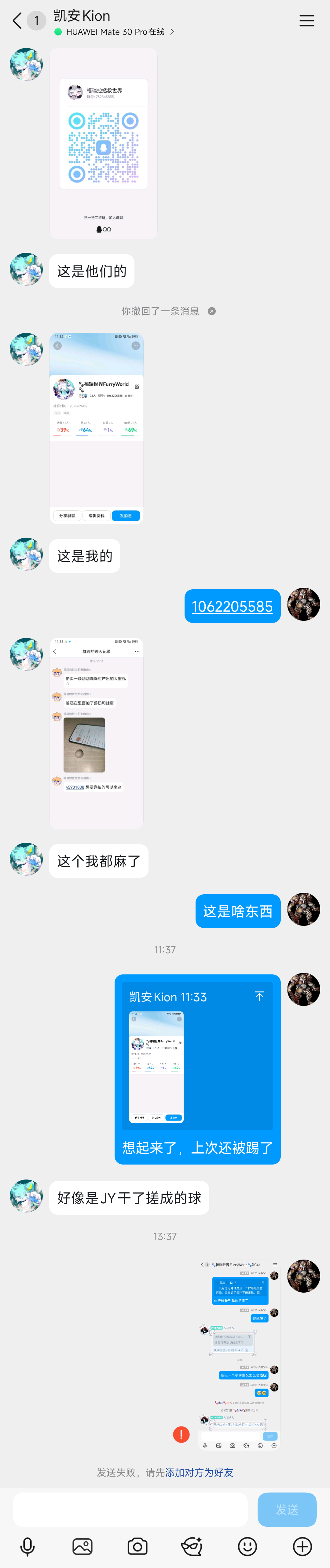
Task: Focus the message input field
Action: (x=130, y=1510)
